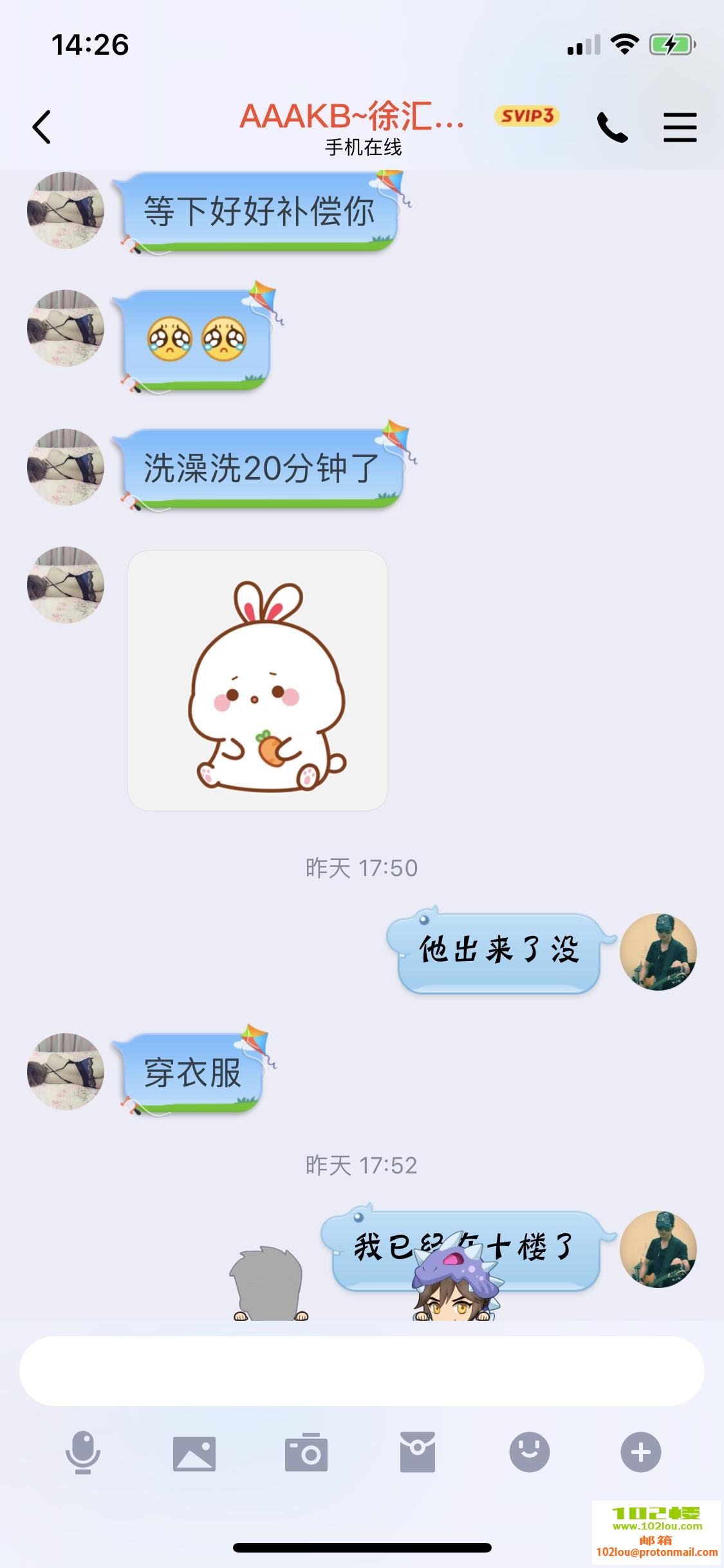Open chat settings via hamburger menu
The image size is (724, 1568).
(x=680, y=126)
